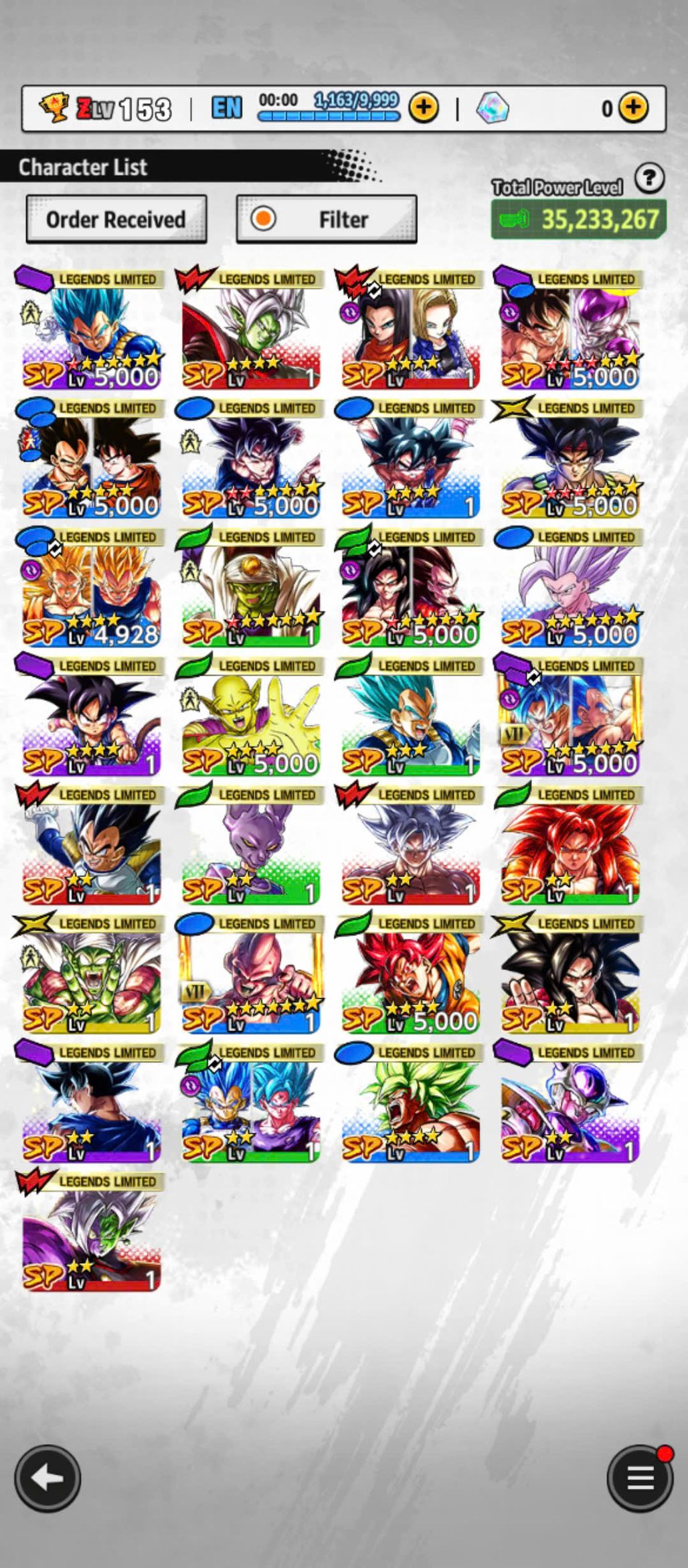Open the Total Power Level help icon
Viewport: 688px width, 1568px height.
click(649, 179)
